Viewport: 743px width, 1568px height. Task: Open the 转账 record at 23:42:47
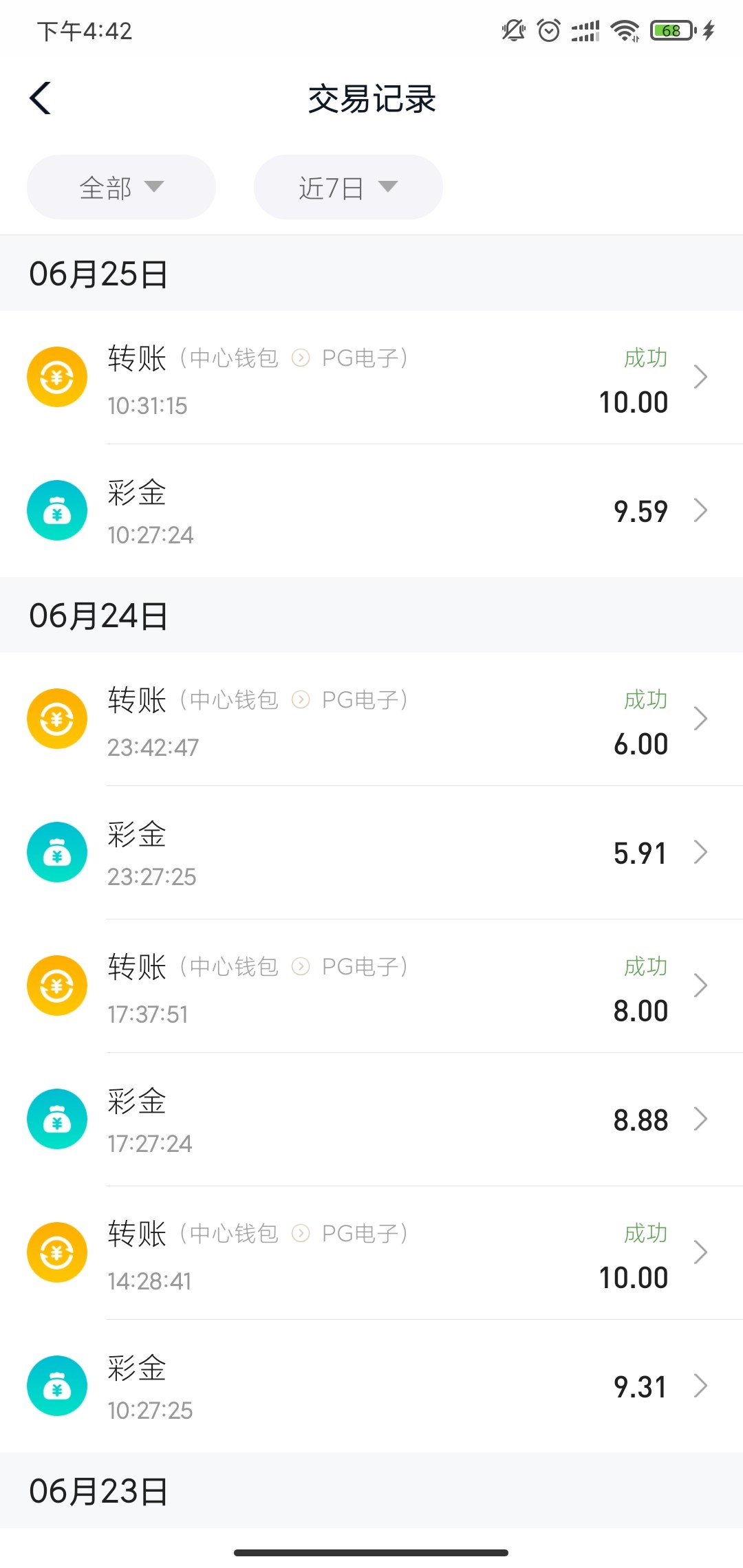tap(371, 719)
